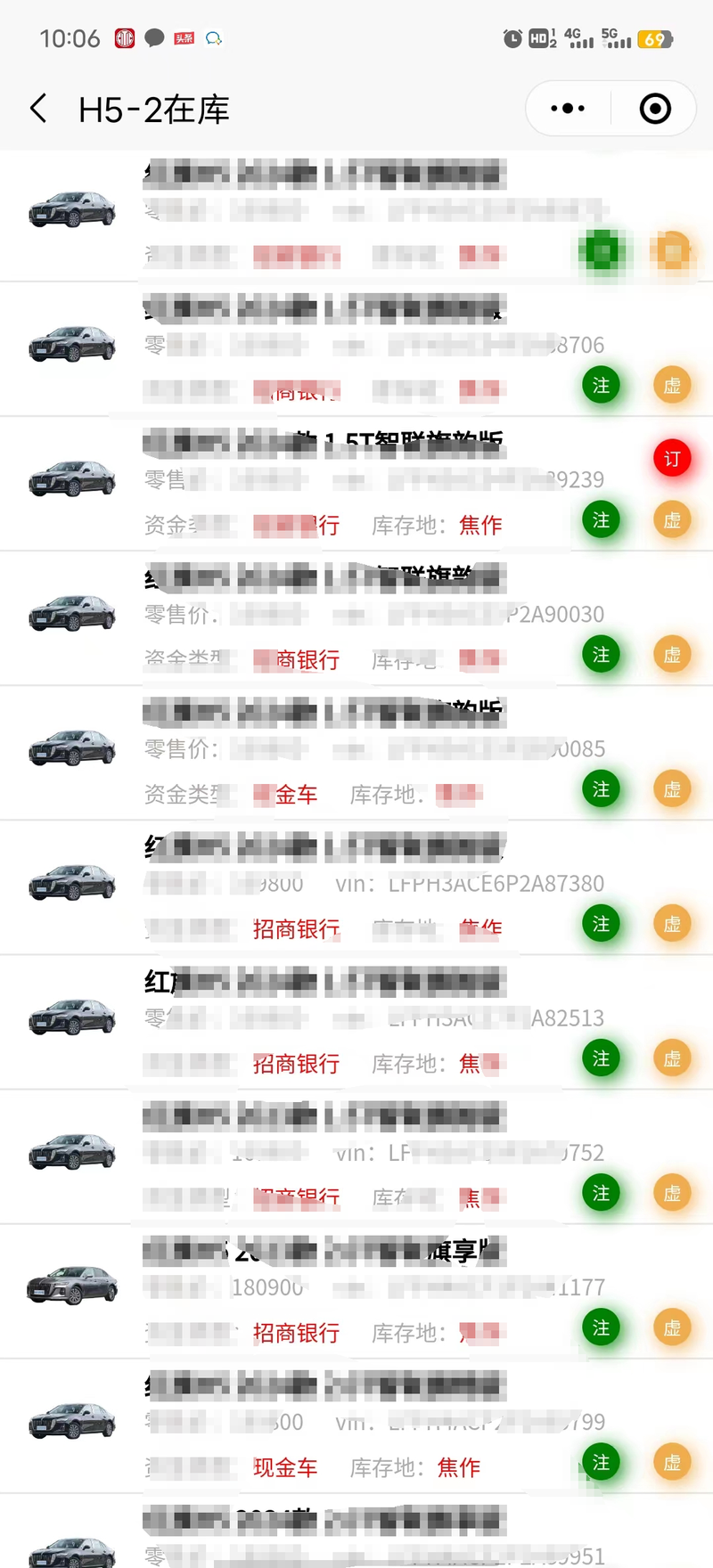Tap orange 虚 button on the row ending 8706
Viewport: 713px width, 1568px height.
point(672,386)
